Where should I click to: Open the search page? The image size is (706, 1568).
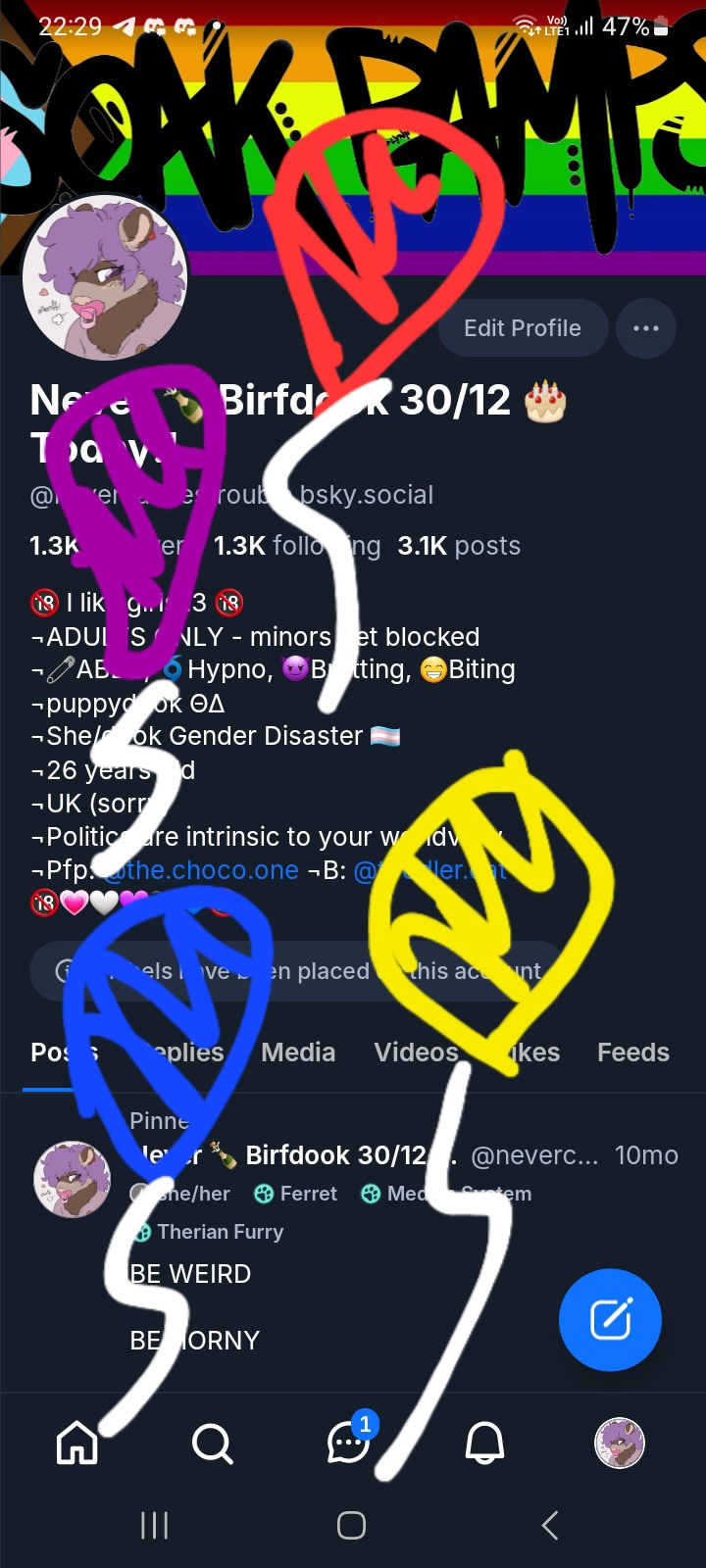[x=212, y=1444]
